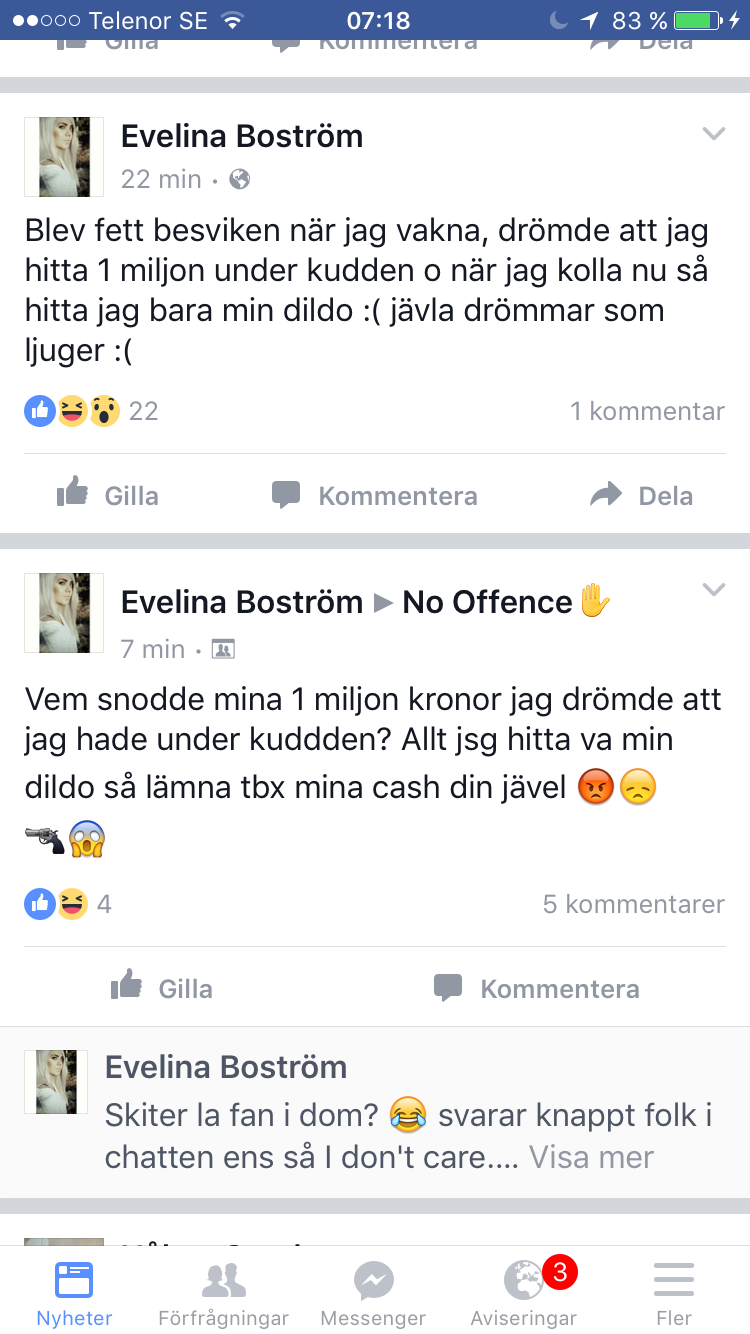Like the post about 1 miljon under kudden
750x1334 pixels.
(x=108, y=495)
